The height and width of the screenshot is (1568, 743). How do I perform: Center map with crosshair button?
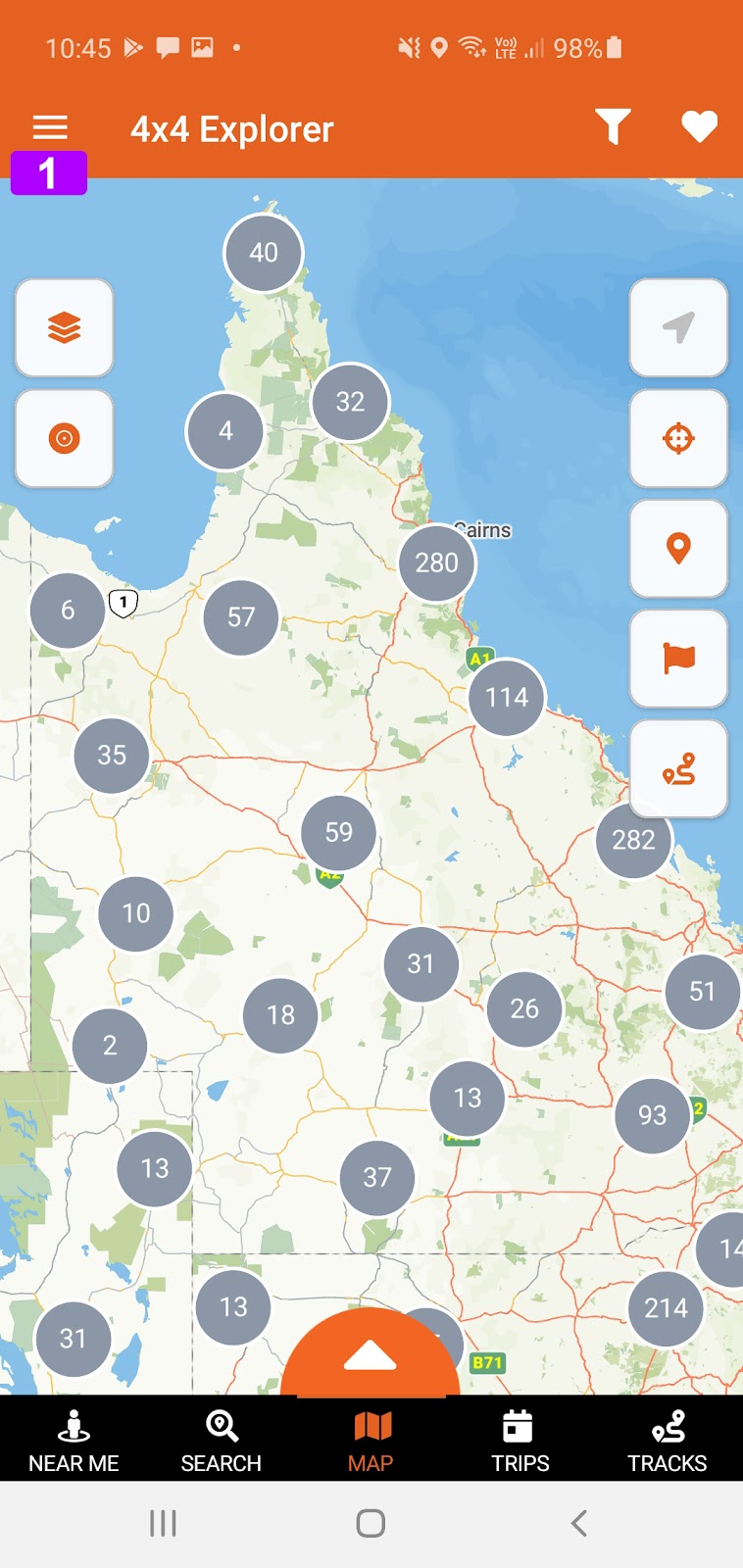click(x=678, y=438)
